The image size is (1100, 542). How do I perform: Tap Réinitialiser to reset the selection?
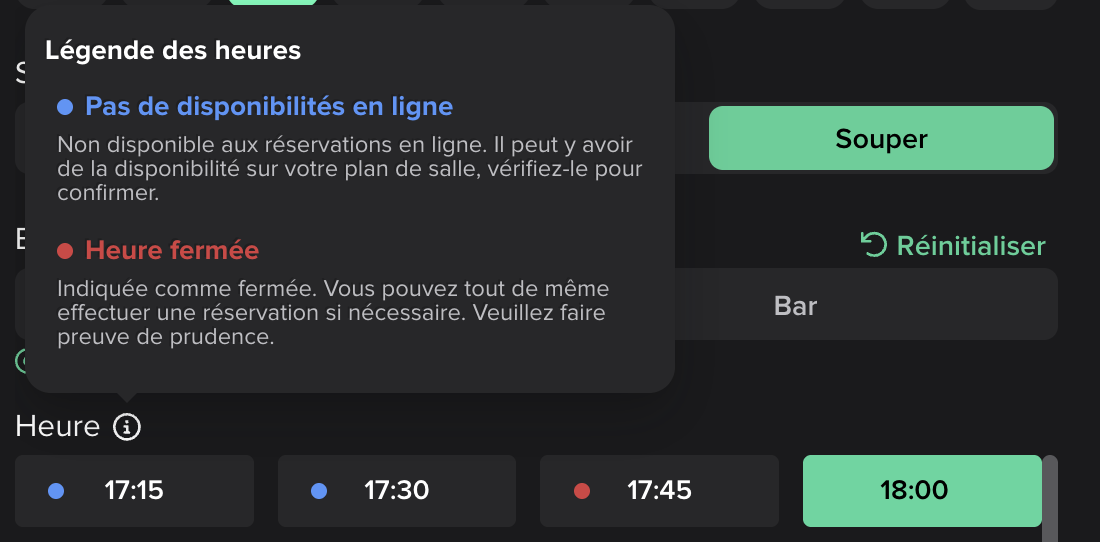pyautogui.click(x=953, y=245)
